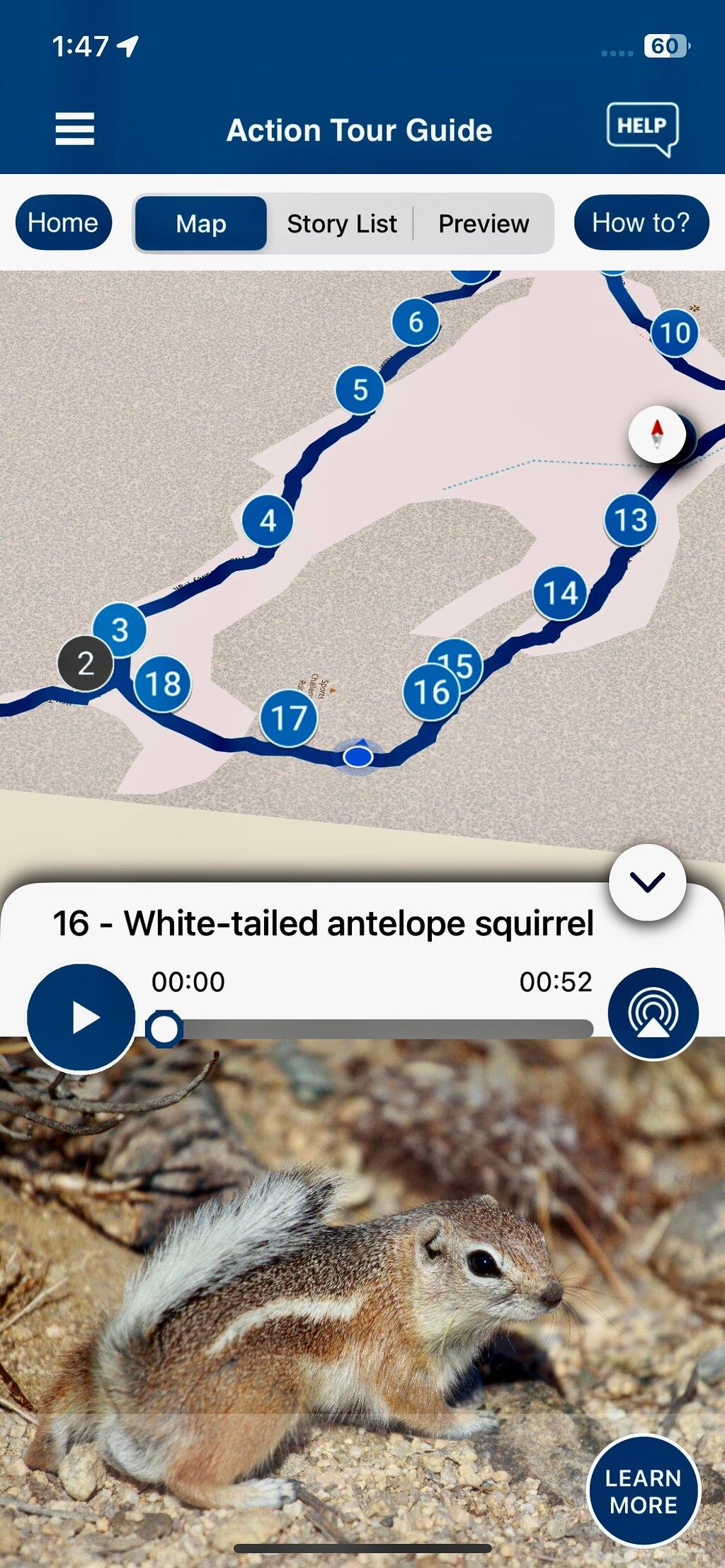Tap LEARN MORE about the squirrel
Screen dimensions: 725x1568
(x=644, y=1491)
